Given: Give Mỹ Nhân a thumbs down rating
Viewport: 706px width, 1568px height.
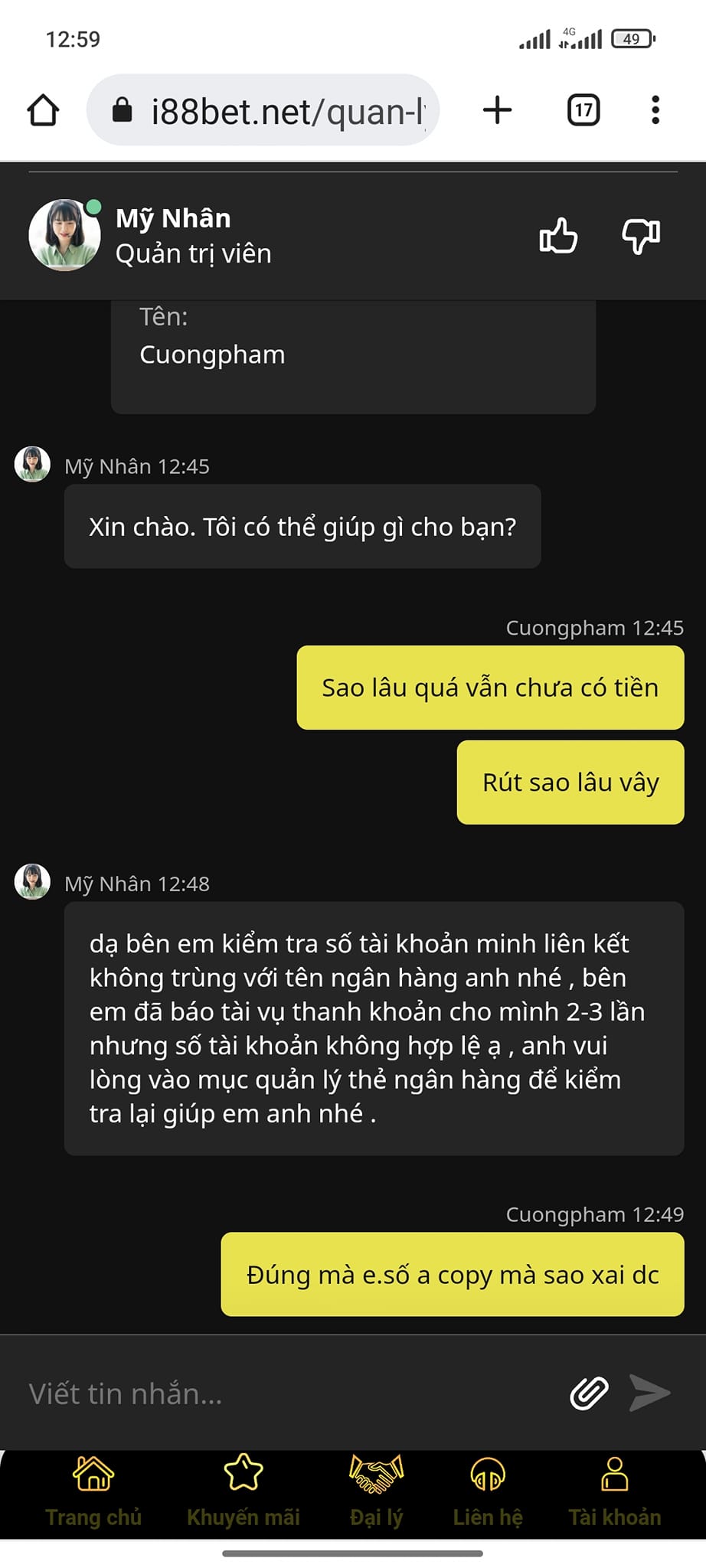Looking at the screenshot, I should coord(640,236).
